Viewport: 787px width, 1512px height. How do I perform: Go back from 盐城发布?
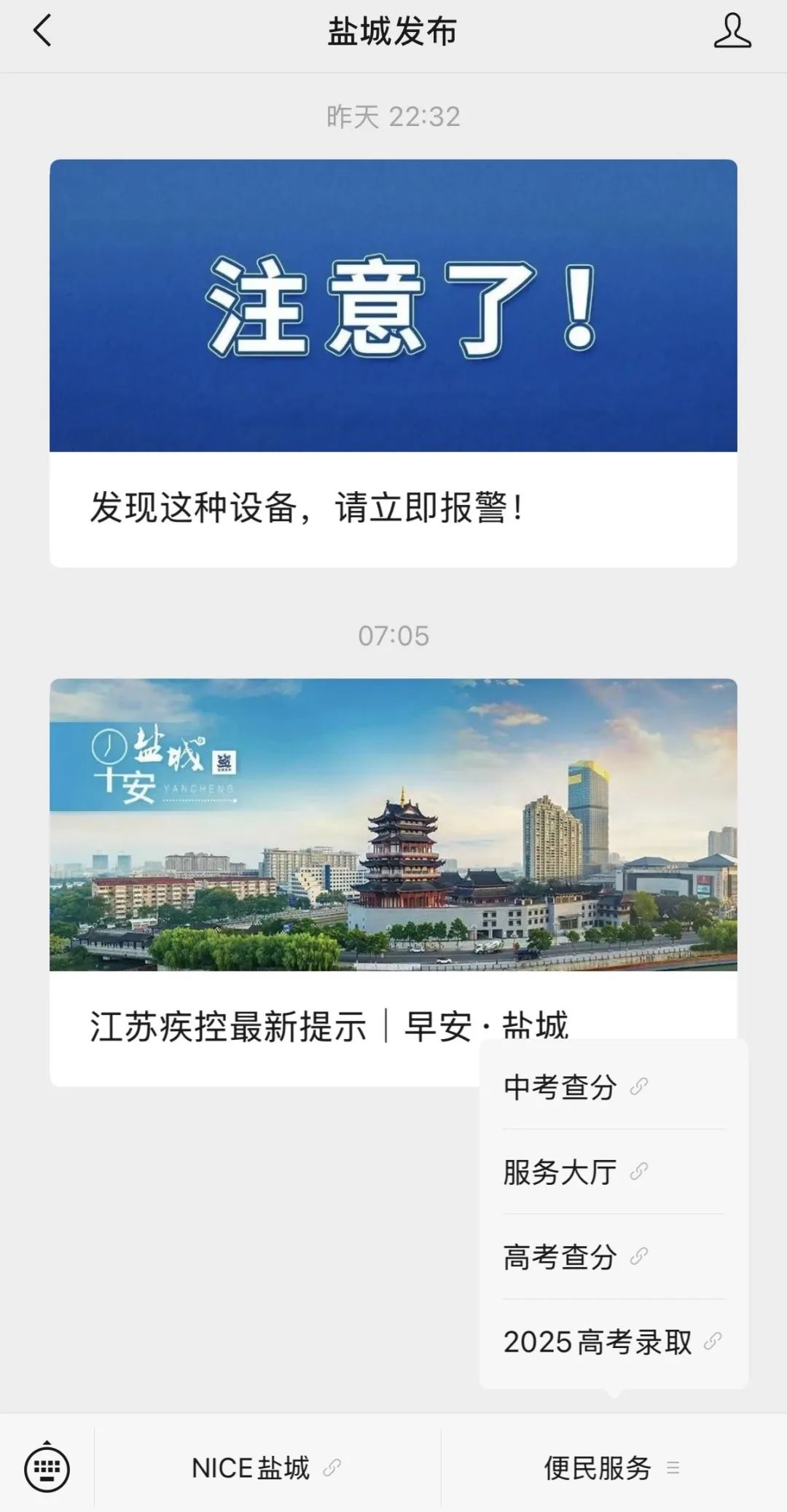pyautogui.click(x=42, y=32)
